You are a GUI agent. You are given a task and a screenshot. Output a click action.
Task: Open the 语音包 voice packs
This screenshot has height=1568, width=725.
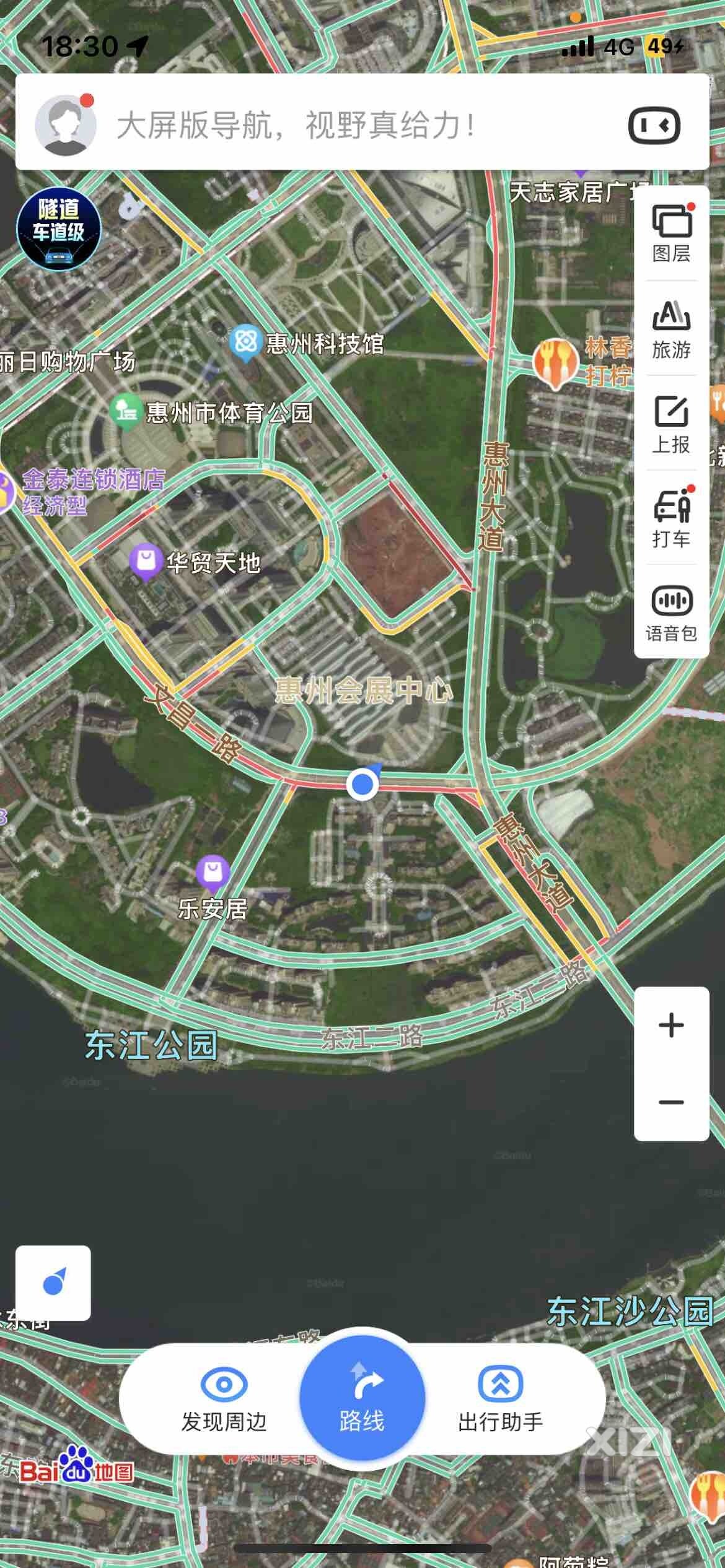click(x=671, y=613)
